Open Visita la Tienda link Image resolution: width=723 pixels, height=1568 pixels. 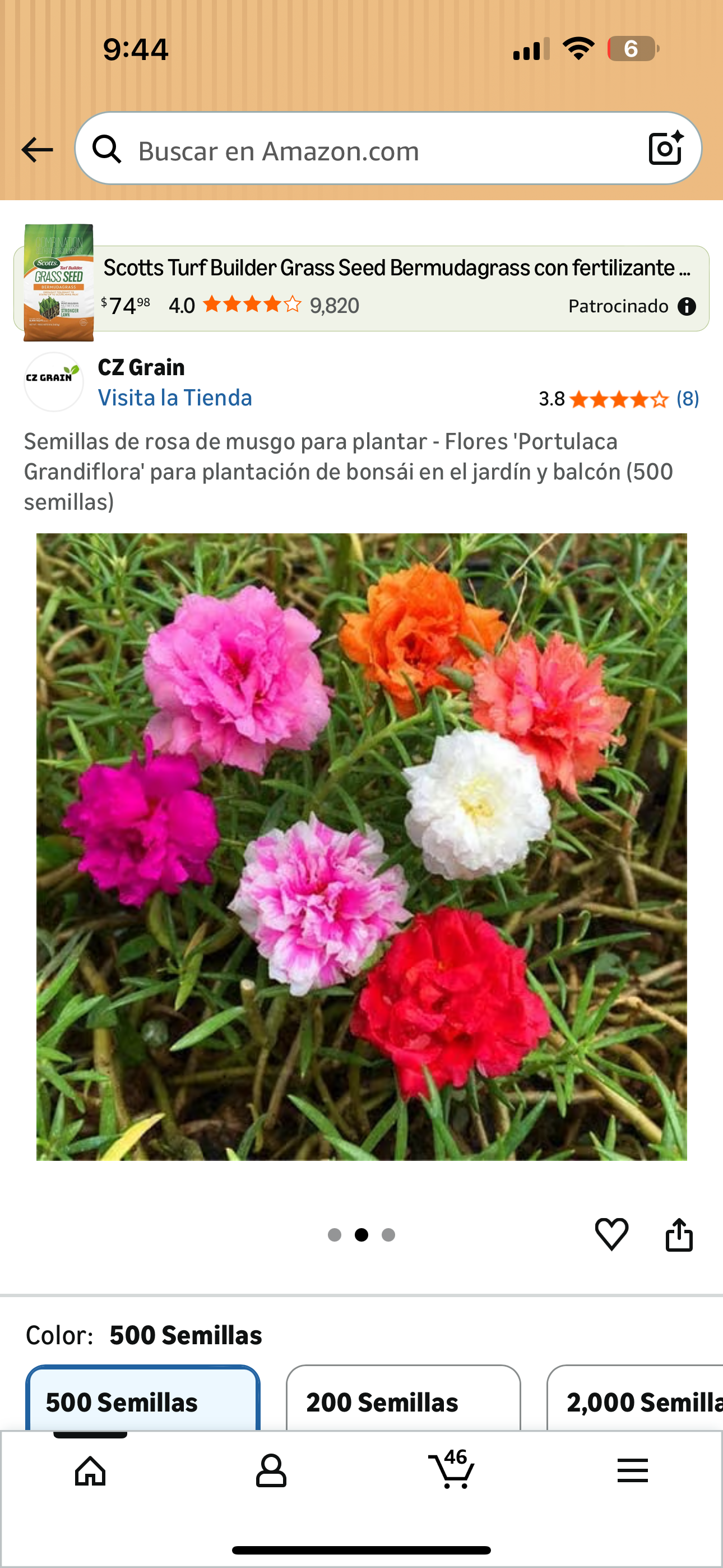[175, 398]
